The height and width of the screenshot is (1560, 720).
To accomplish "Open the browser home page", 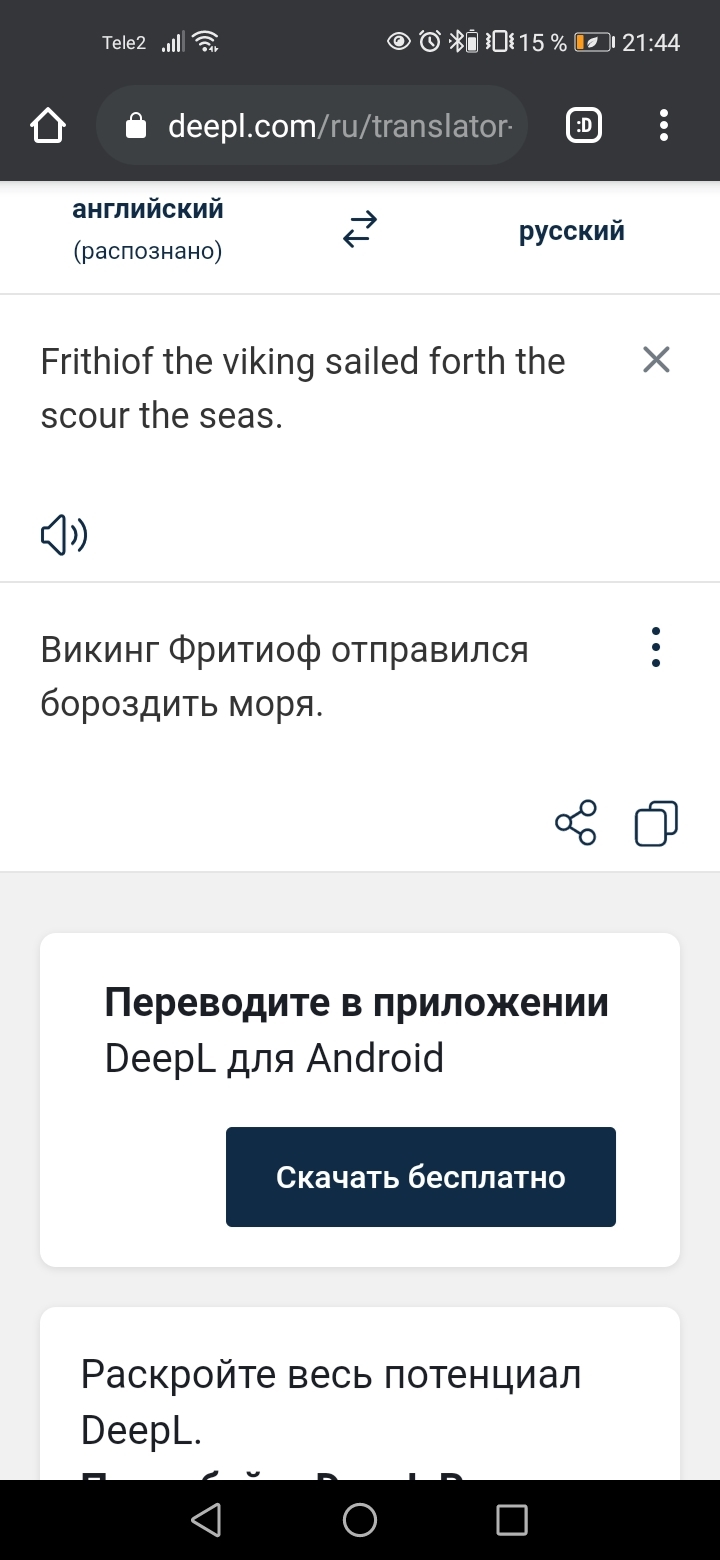I will [48, 126].
